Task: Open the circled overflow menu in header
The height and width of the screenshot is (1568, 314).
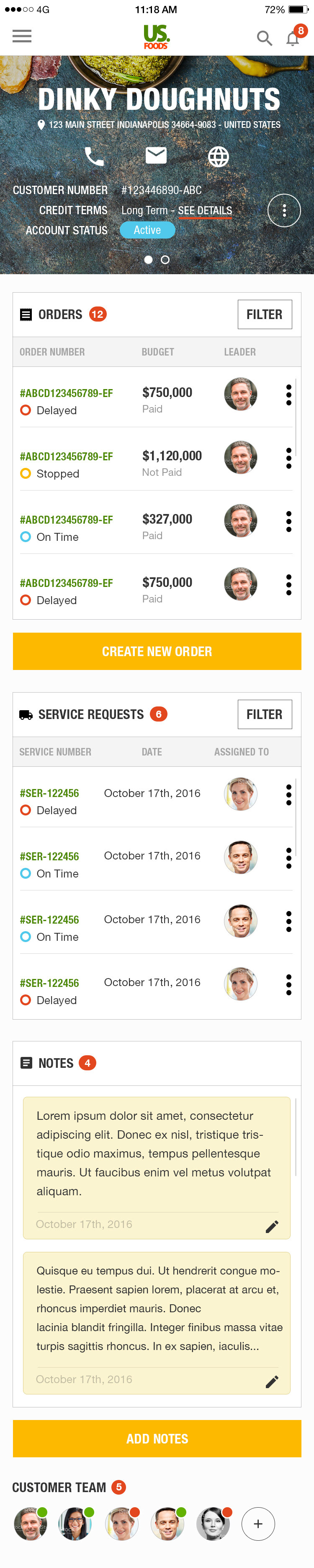Action: (x=284, y=210)
